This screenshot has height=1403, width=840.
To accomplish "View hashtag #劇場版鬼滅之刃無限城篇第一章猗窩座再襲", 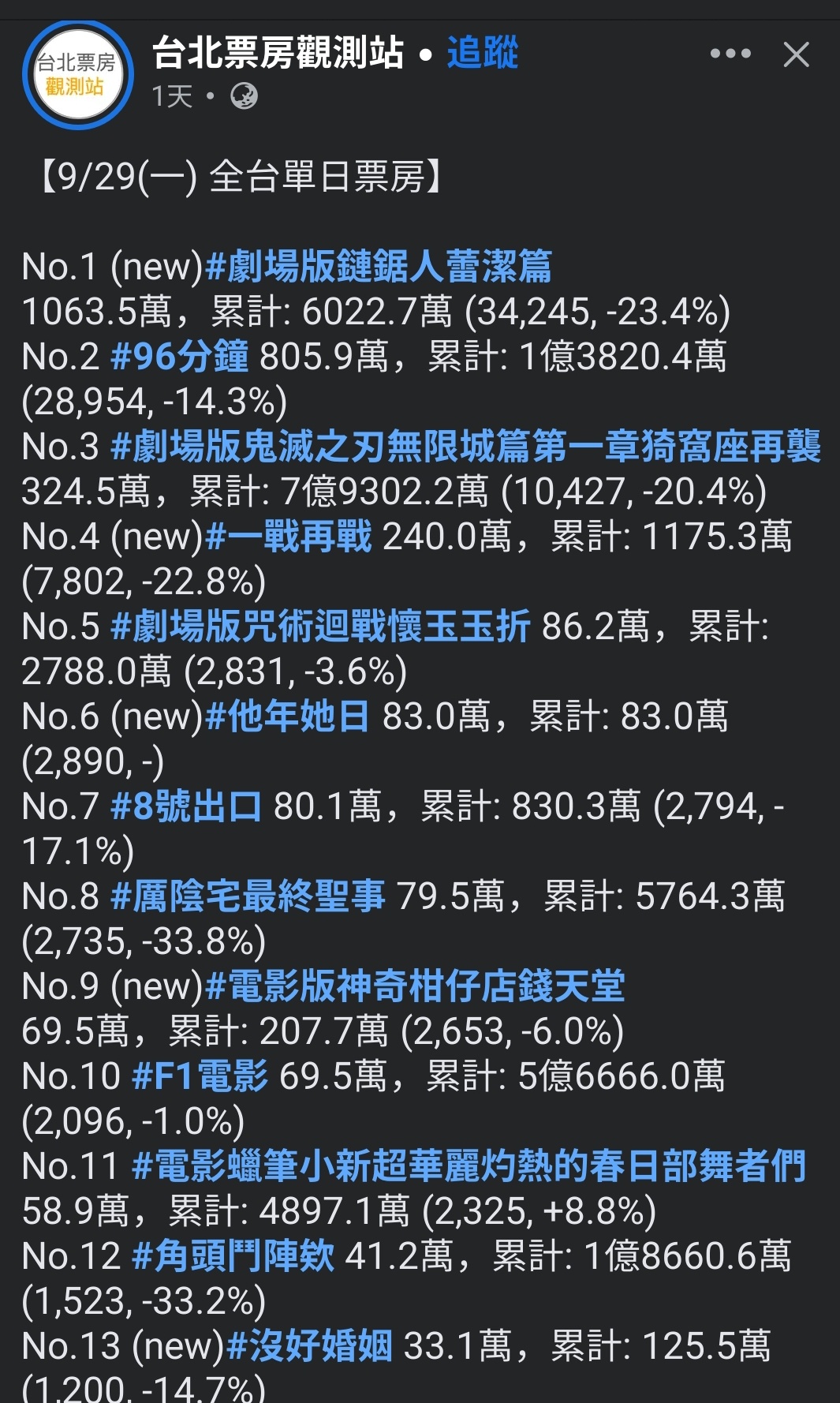I will pyautogui.click(x=465, y=447).
